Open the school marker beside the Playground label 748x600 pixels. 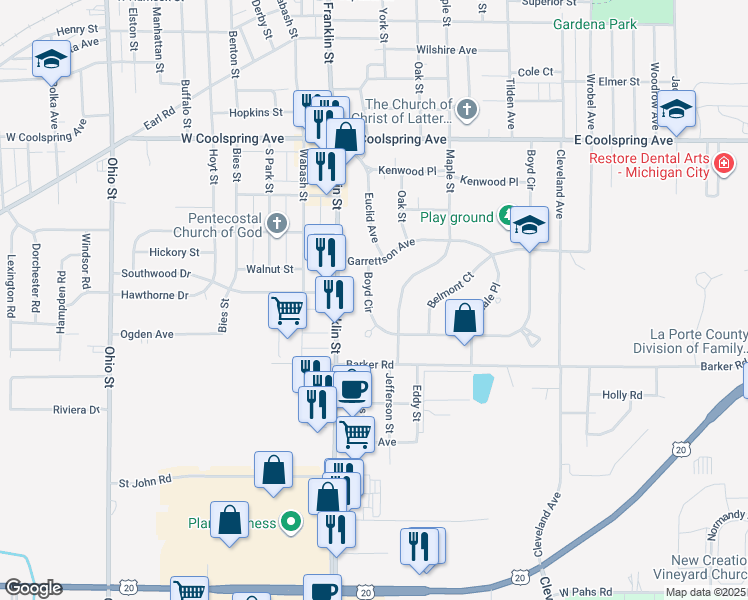[x=529, y=227]
